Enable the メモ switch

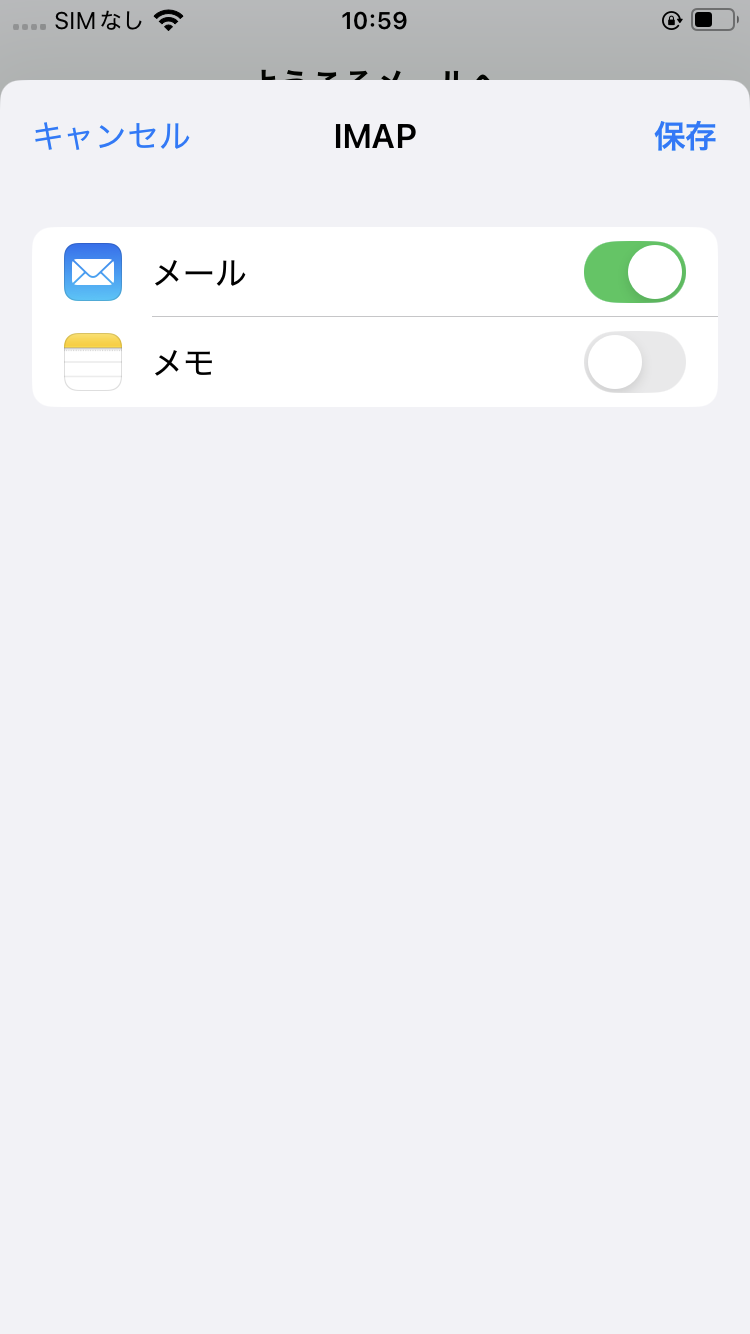(634, 362)
